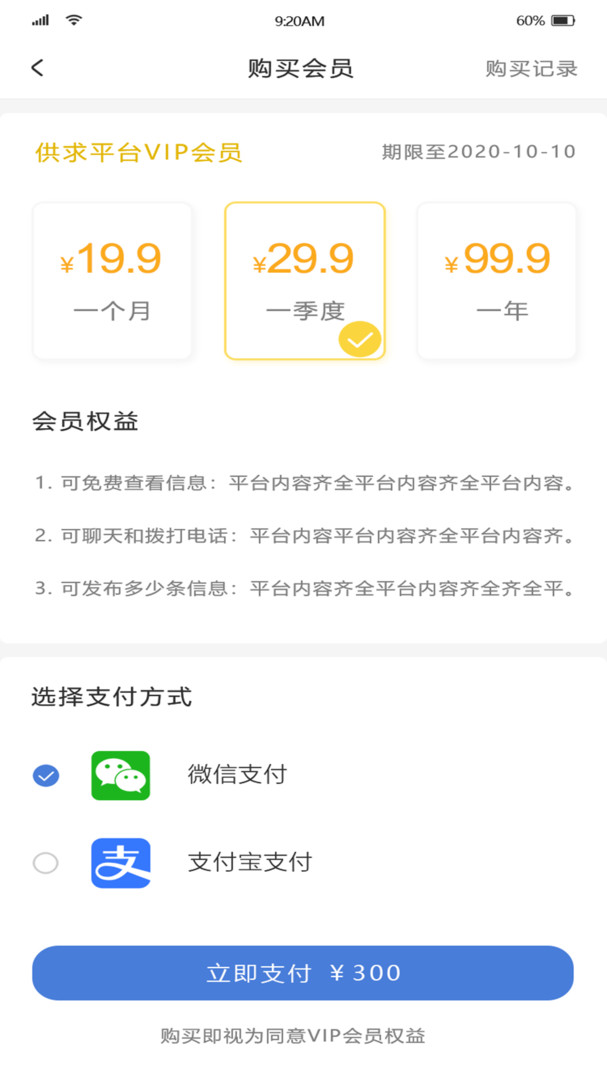
Task: Go back from the 购买会员 page
Action: point(38,68)
